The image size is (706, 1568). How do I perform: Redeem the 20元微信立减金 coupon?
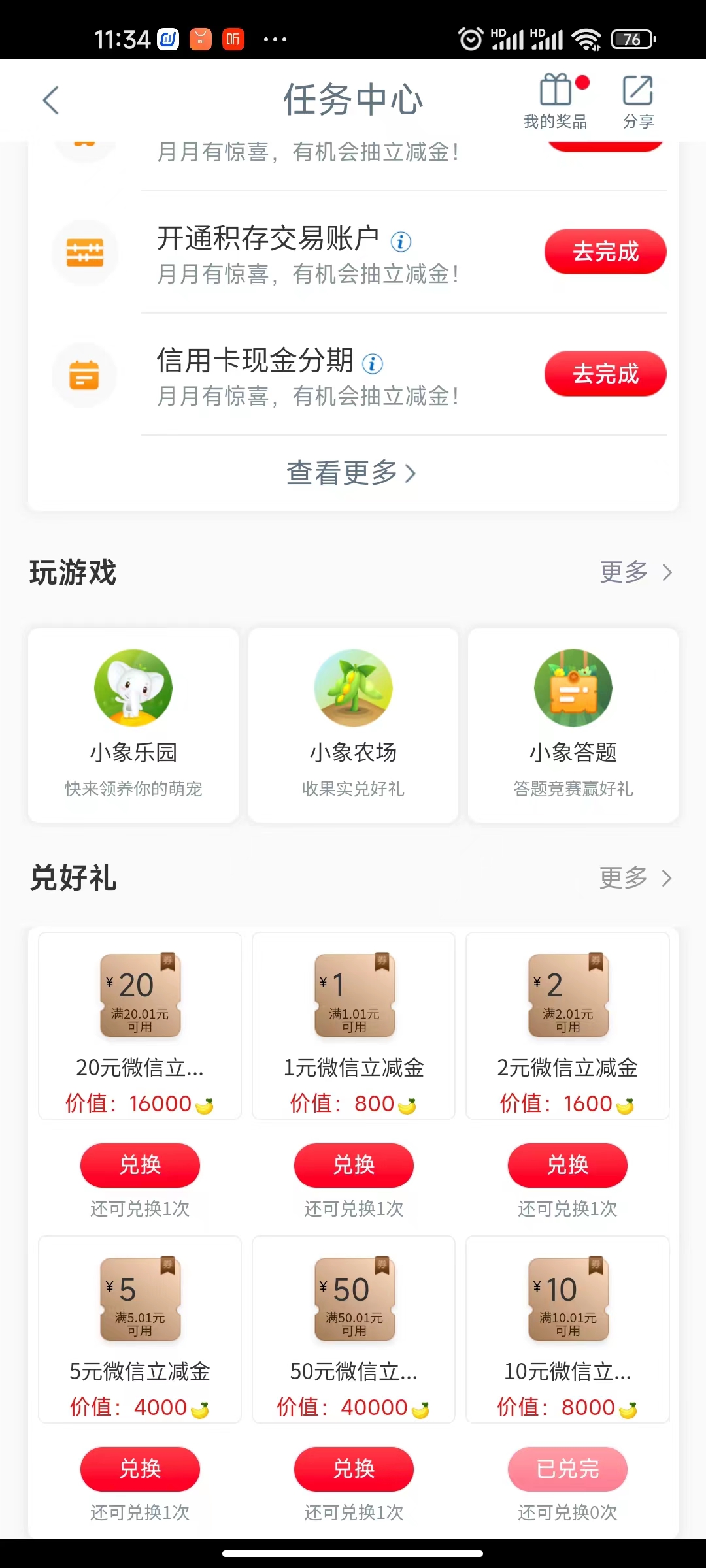140,1165
